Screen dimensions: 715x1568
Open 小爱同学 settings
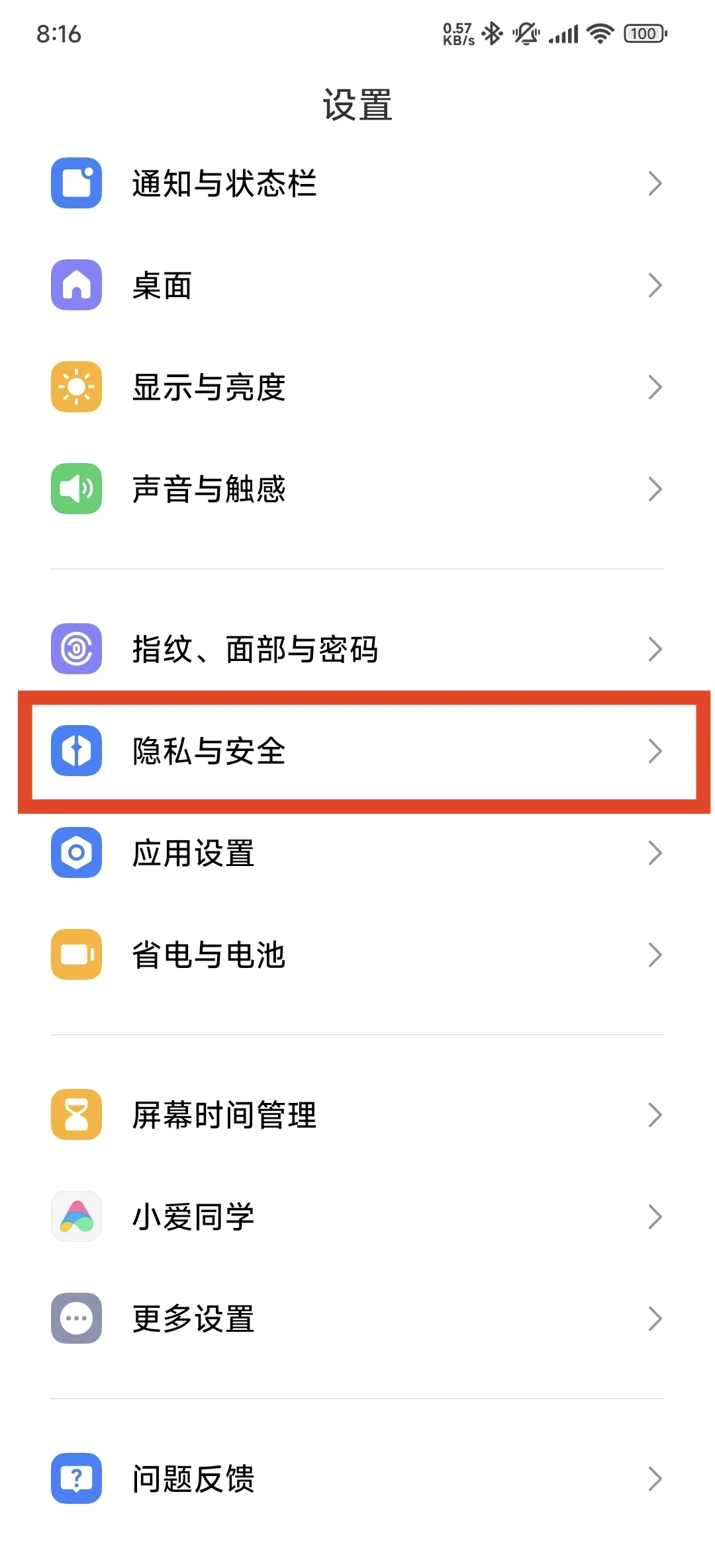(358, 1217)
